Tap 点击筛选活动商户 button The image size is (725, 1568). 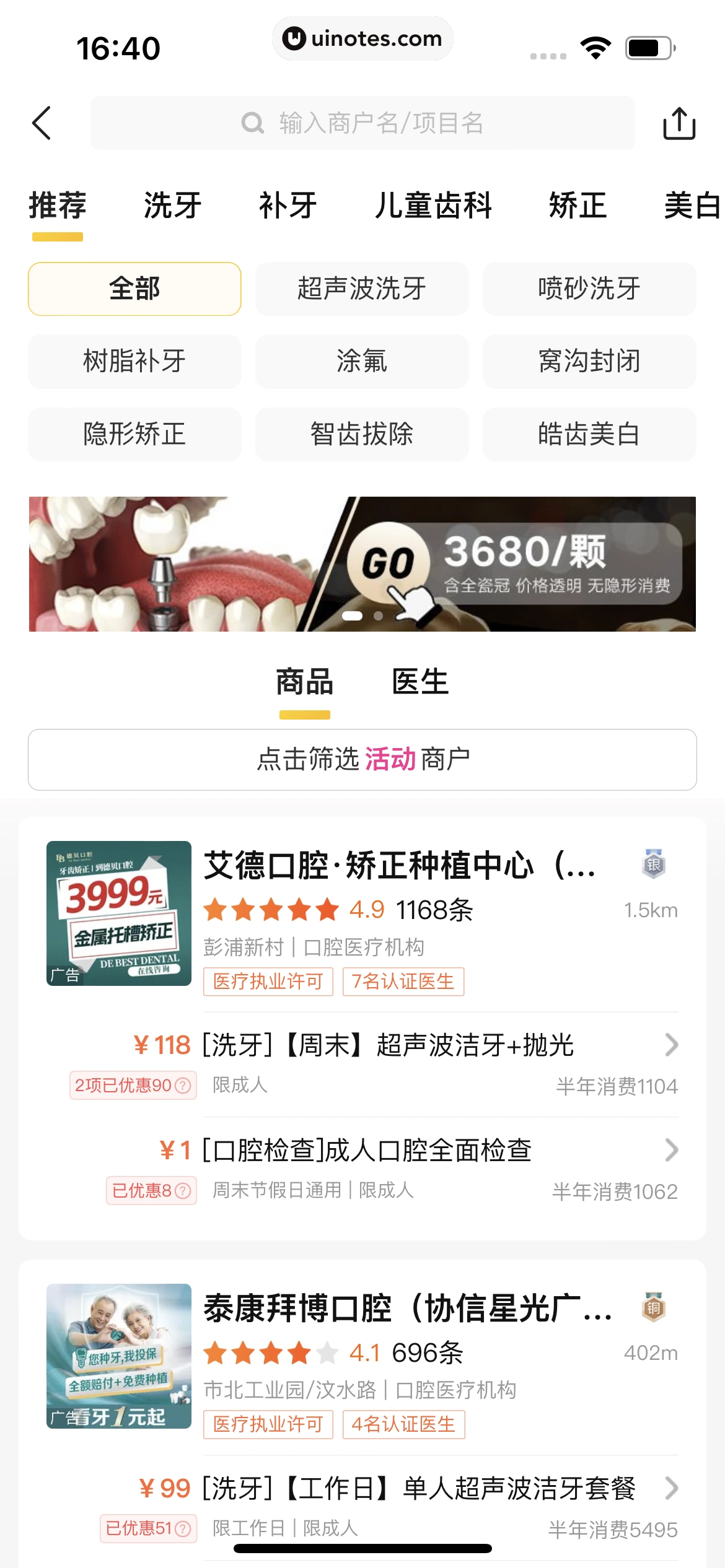pyautogui.click(x=362, y=759)
